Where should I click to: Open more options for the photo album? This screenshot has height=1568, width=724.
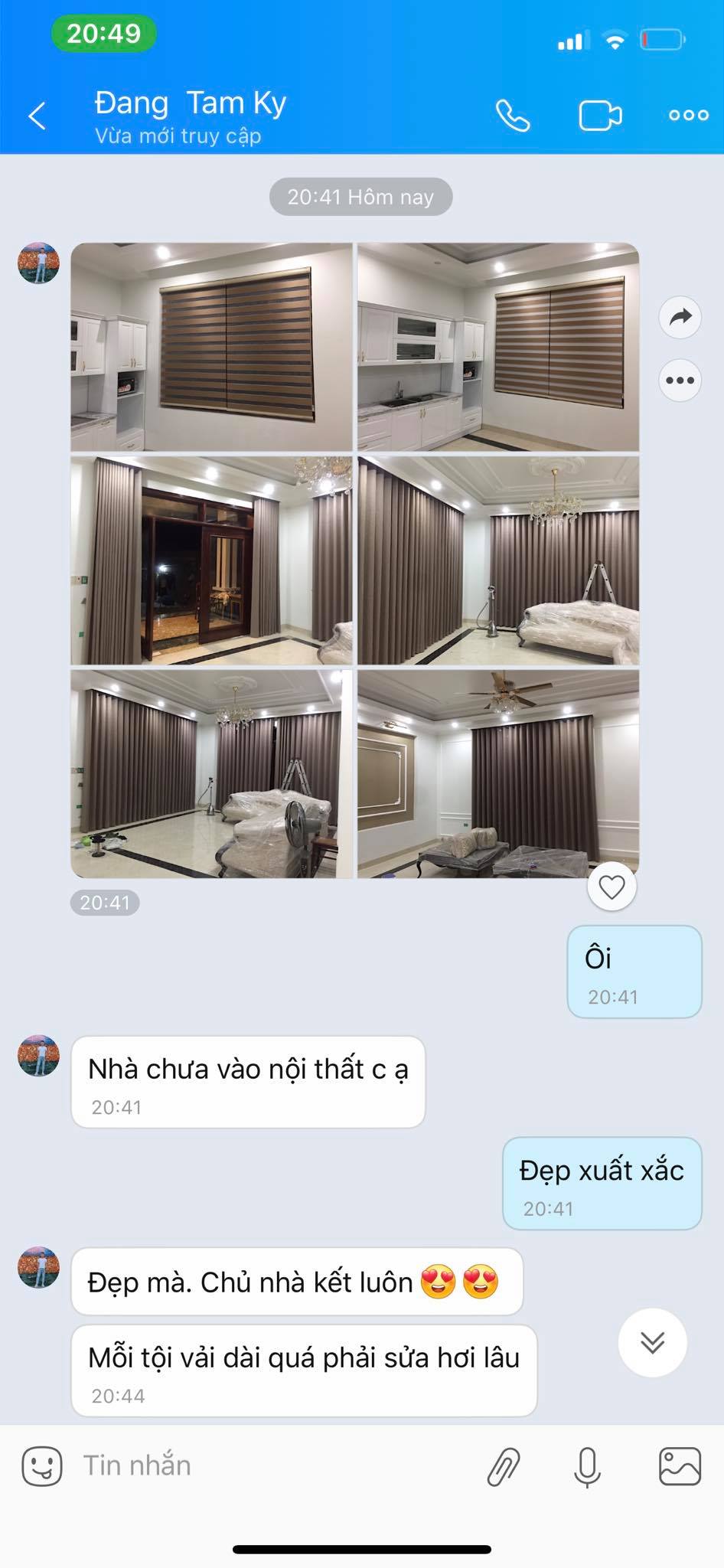[x=680, y=381]
